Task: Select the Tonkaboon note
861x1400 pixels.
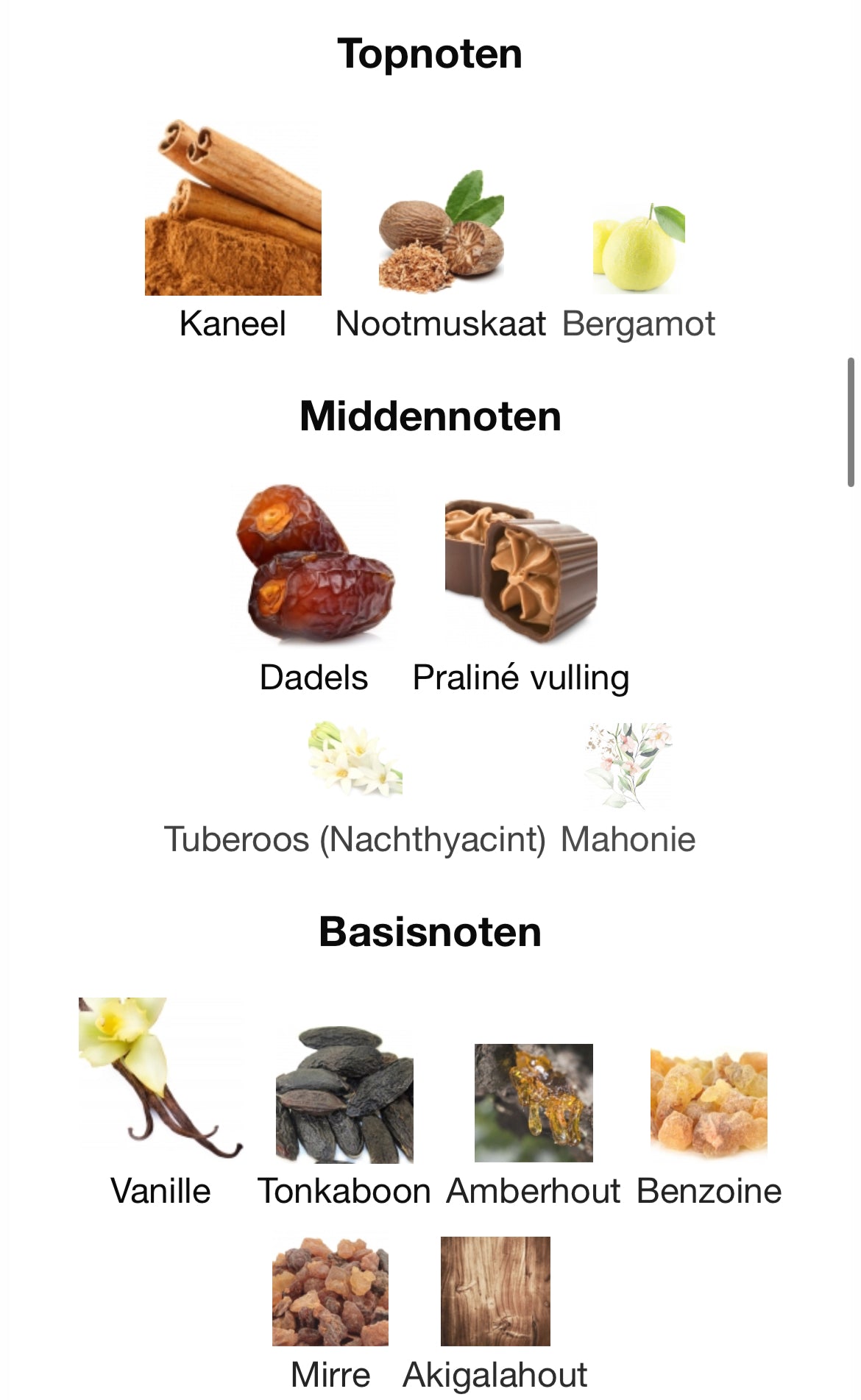Action: click(344, 1095)
